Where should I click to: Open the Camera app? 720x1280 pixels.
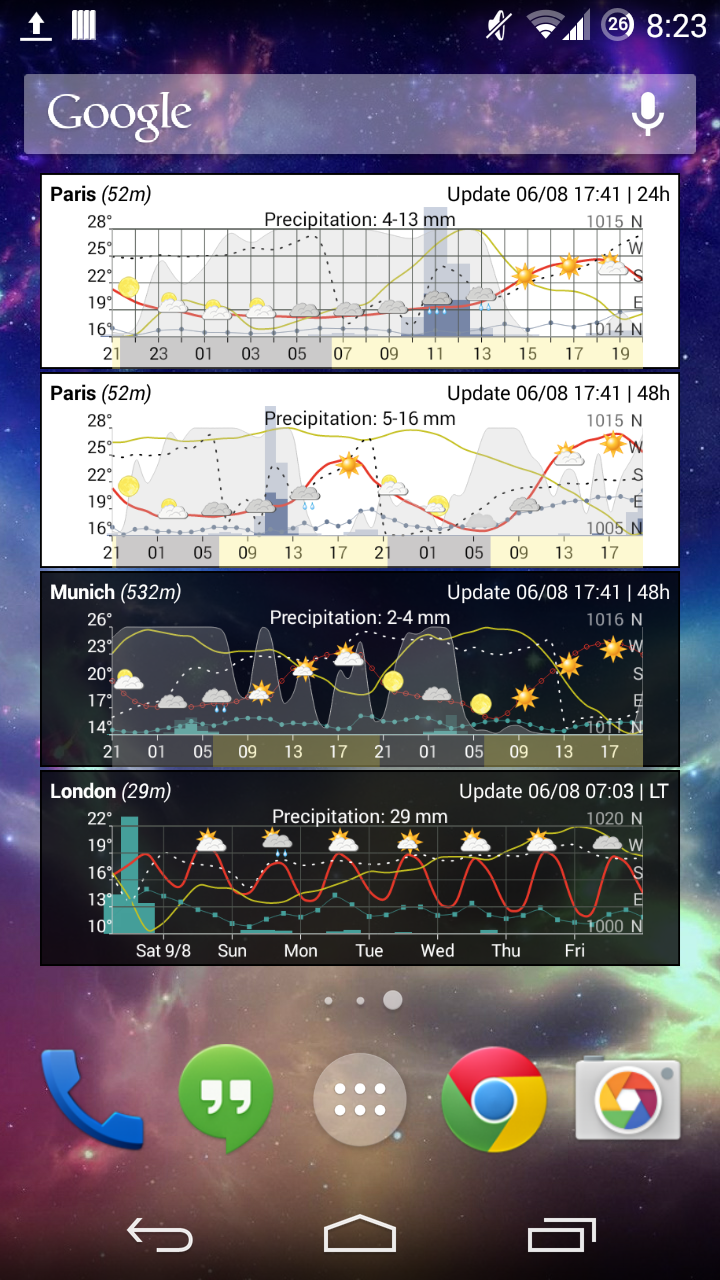click(x=628, y=1100)
